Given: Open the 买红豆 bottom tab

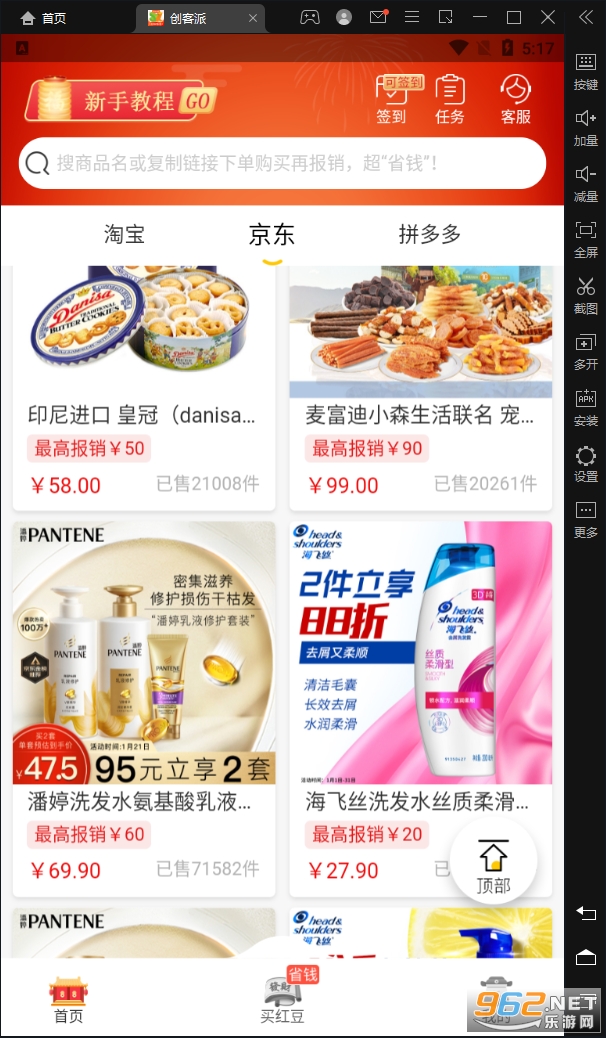Looking at the screenshot, I should 282,1000.
